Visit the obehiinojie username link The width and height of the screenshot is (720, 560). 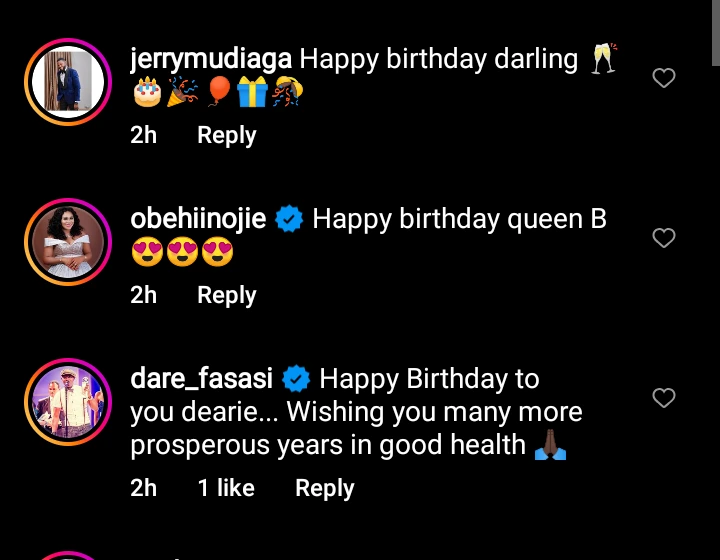(198, 219)
